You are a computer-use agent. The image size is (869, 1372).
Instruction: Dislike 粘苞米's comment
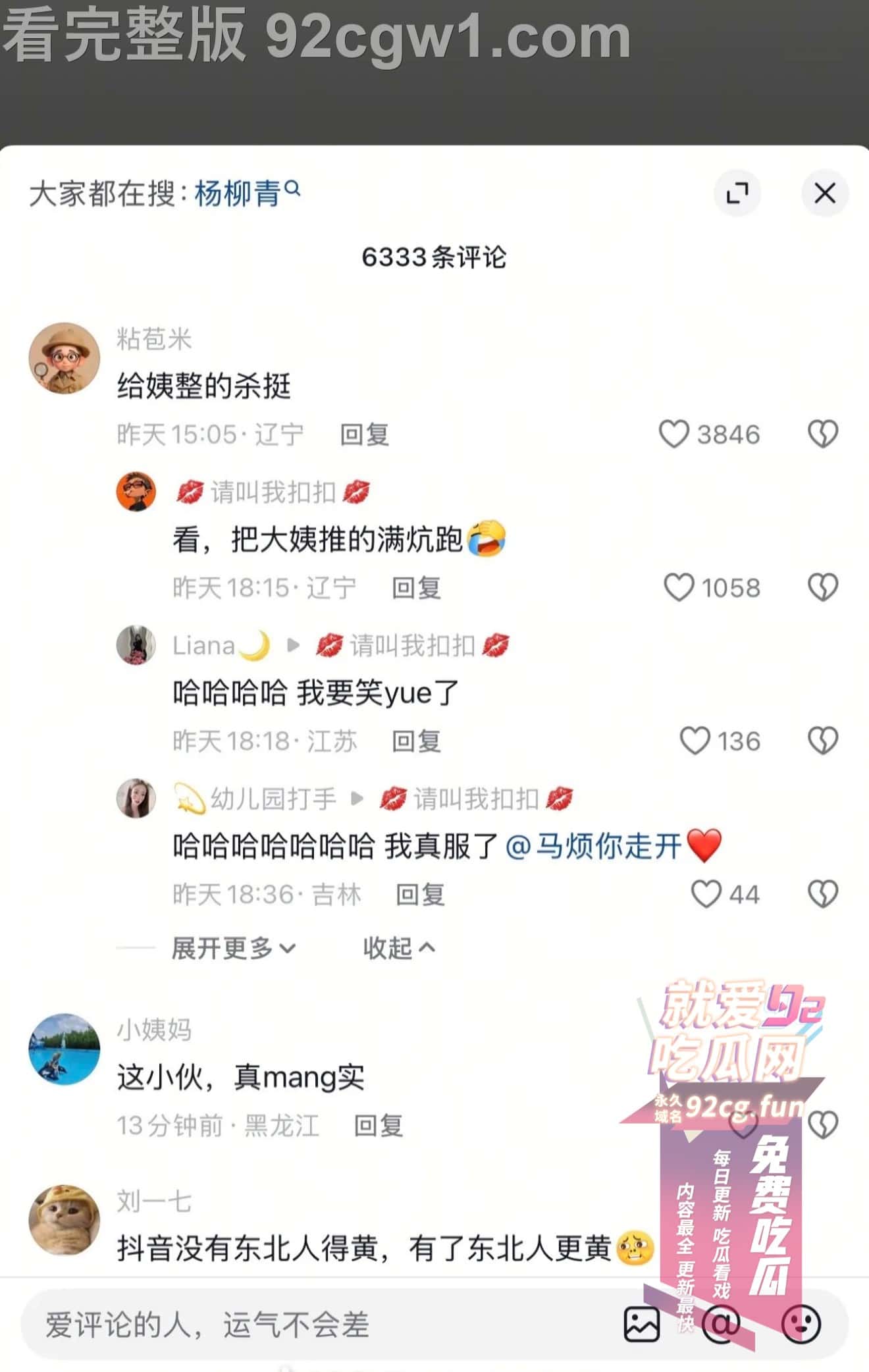coord(823,435)
